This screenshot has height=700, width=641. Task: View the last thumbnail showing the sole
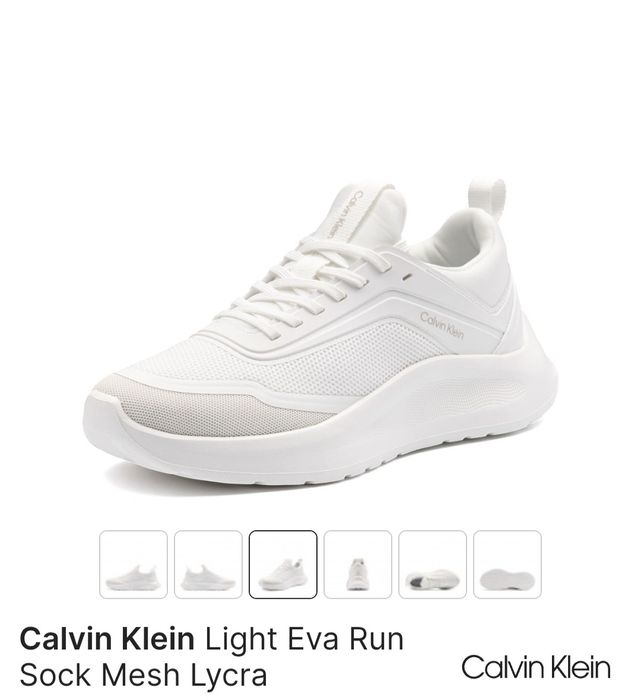click(x=507, y=565)
